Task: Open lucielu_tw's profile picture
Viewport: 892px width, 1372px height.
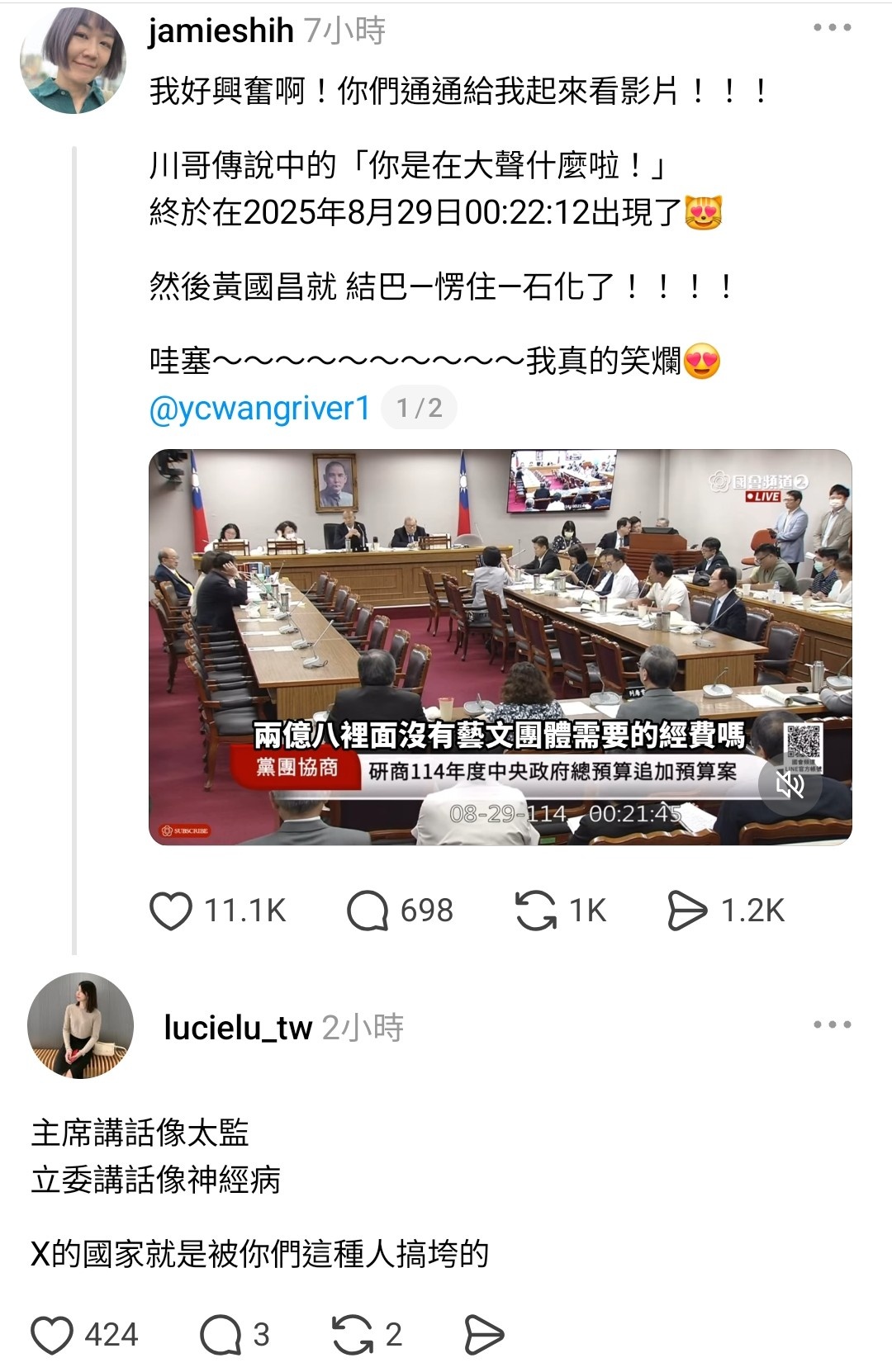Action: point(80,1025)
